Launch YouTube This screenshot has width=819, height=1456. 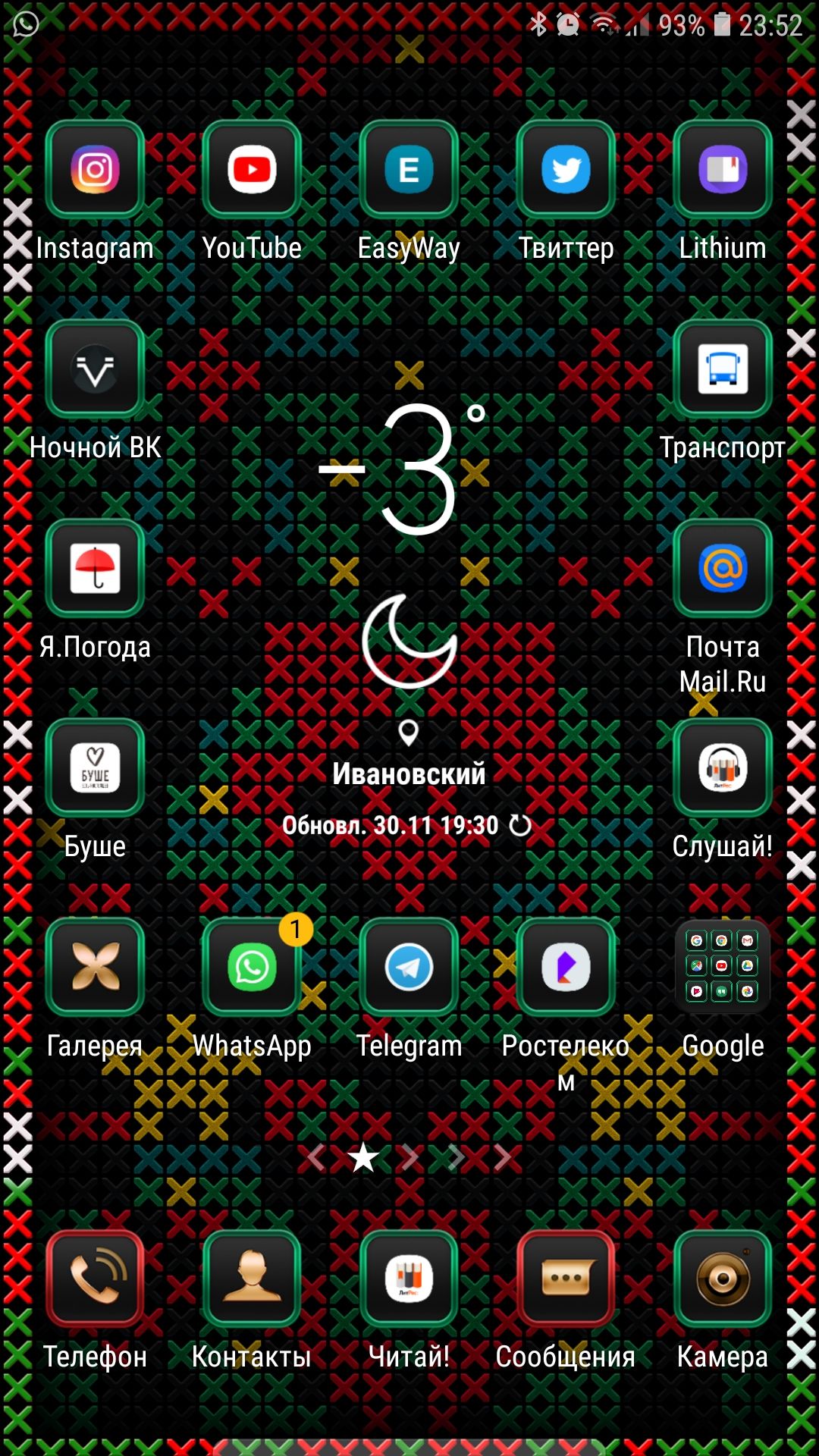point(252,170)
